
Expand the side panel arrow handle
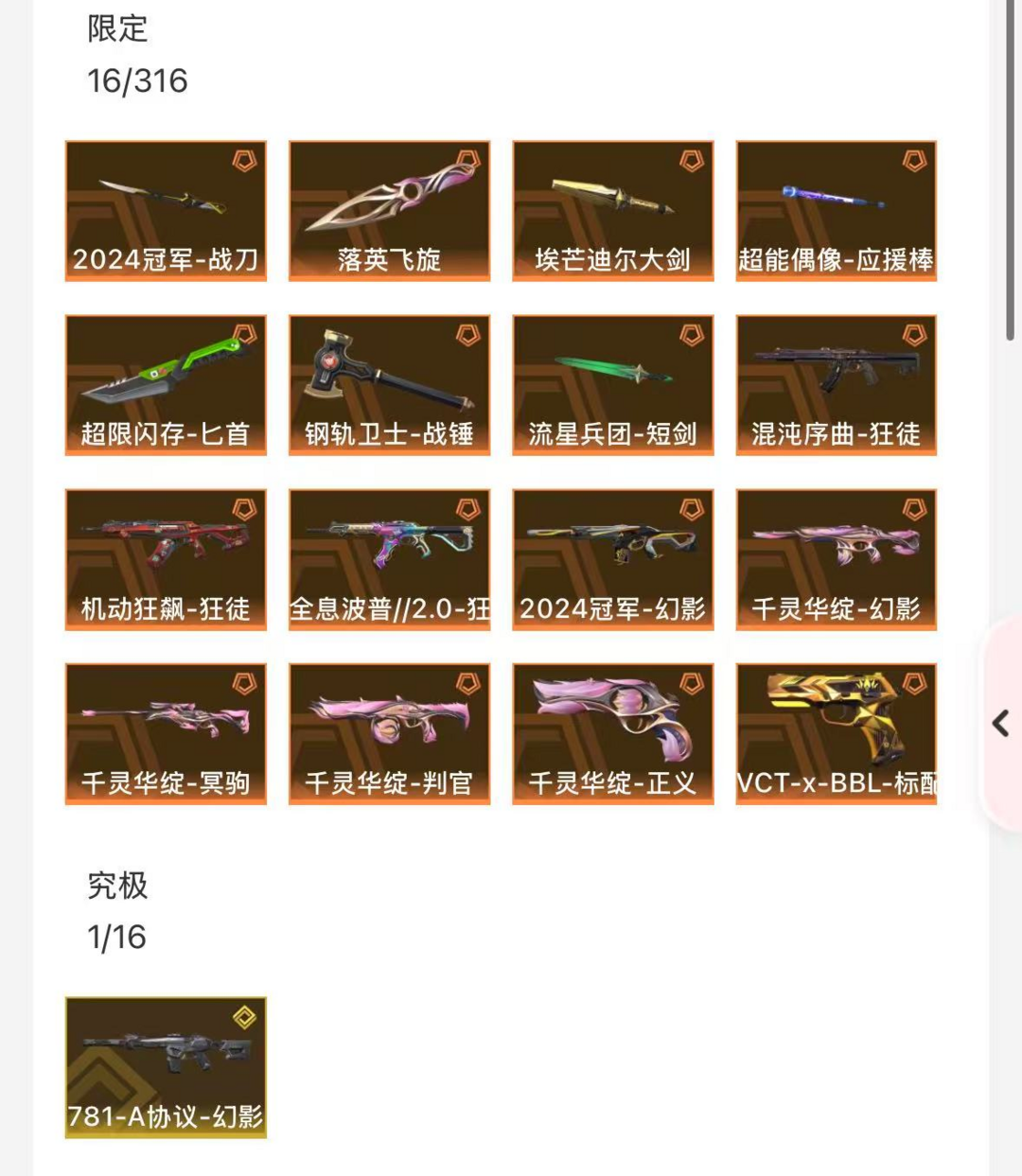point(1000,724)
